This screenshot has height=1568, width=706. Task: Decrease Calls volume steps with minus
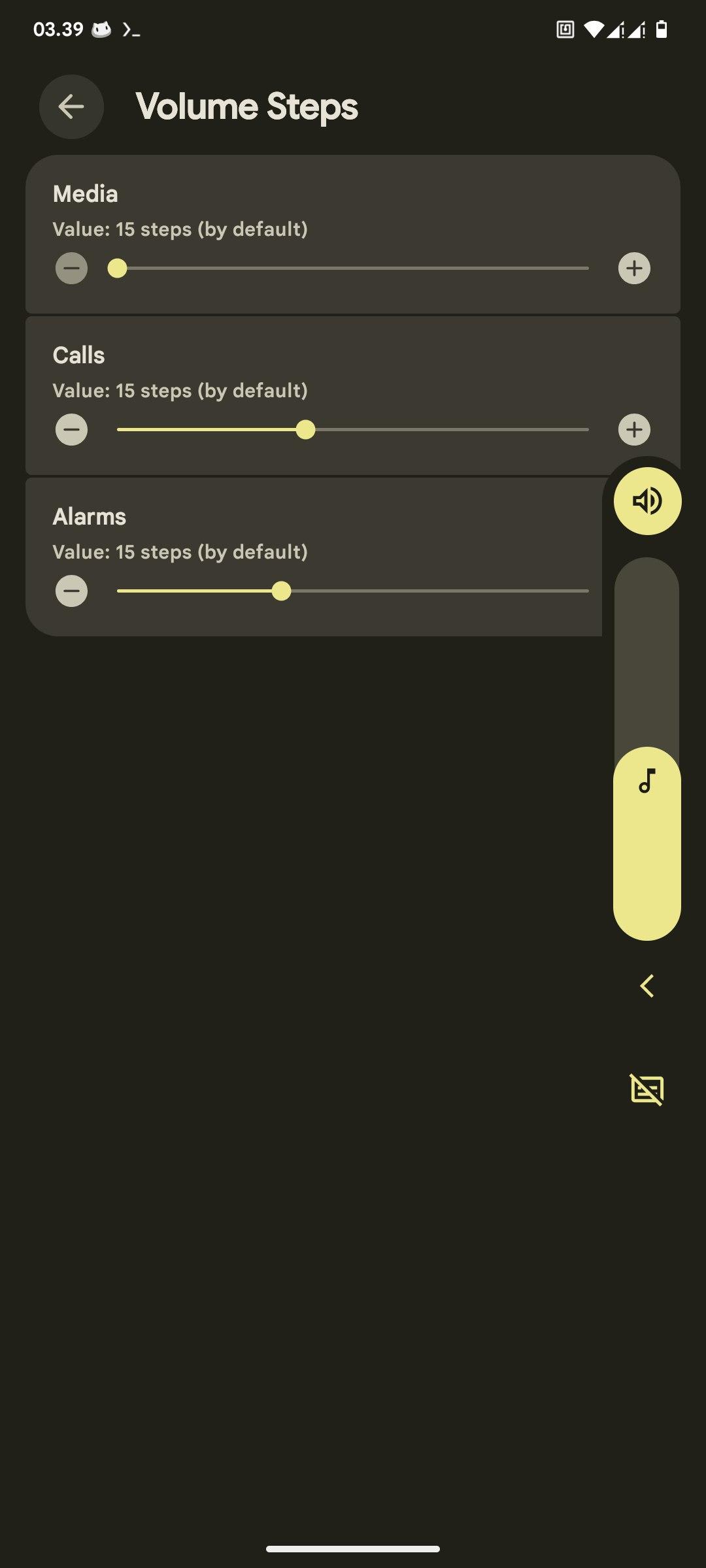point(71,430)
